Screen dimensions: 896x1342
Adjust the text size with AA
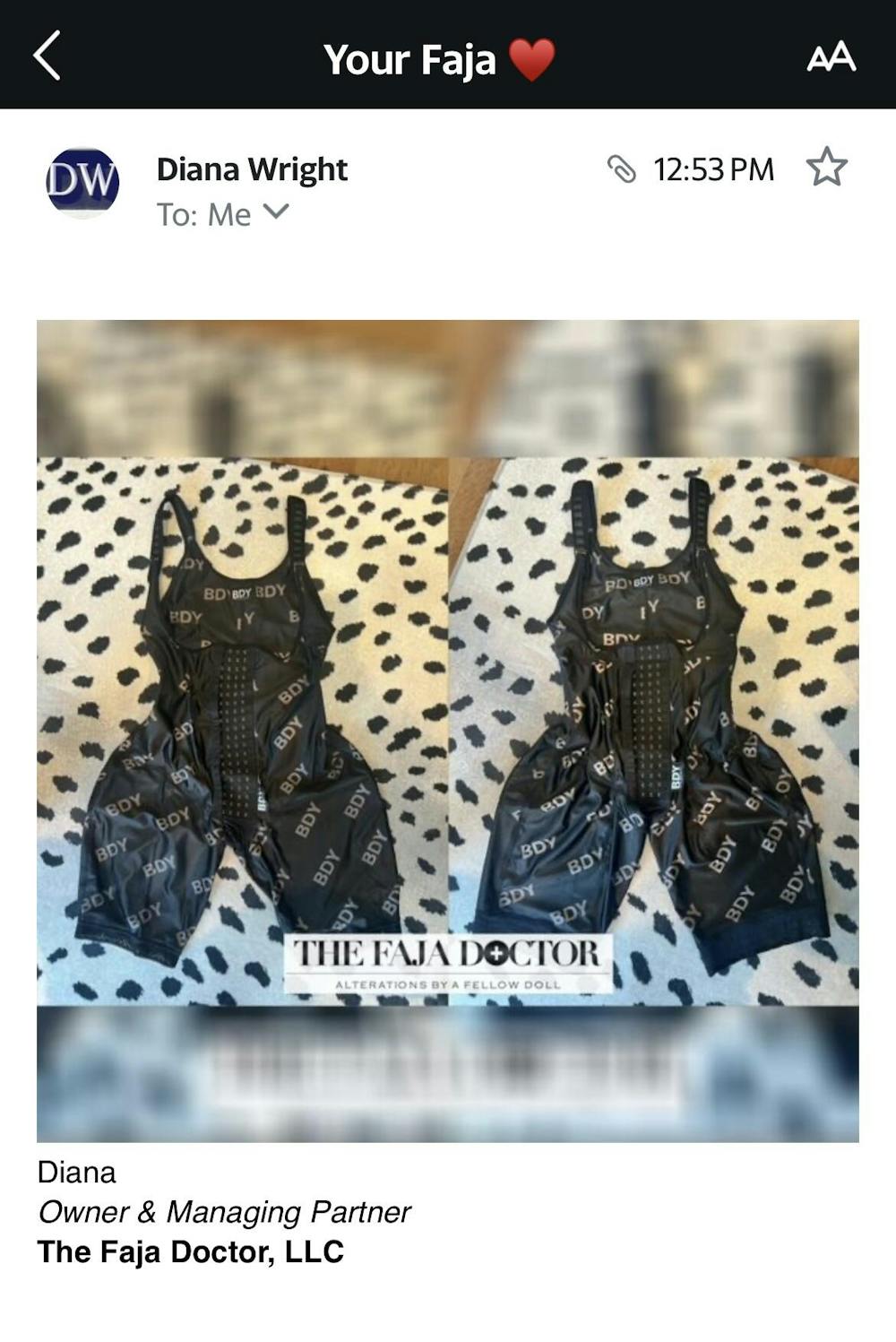click(831, 58)
